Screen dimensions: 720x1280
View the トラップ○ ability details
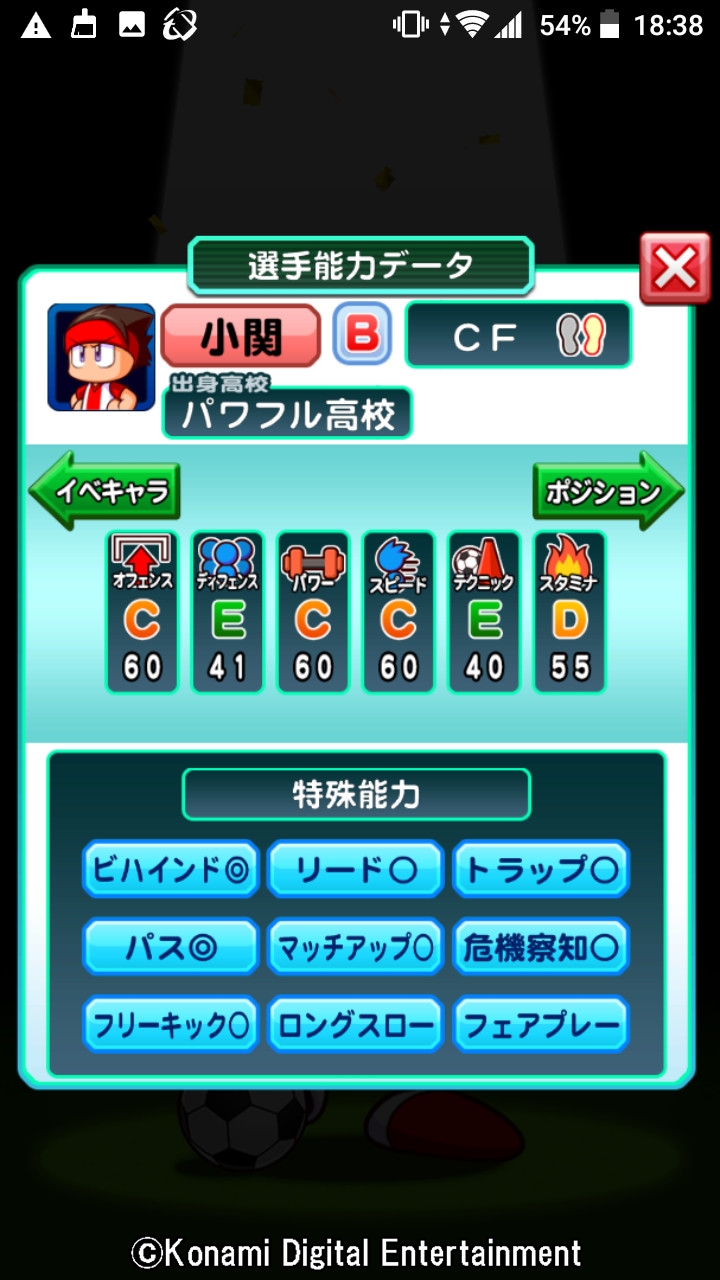(541, 869)
